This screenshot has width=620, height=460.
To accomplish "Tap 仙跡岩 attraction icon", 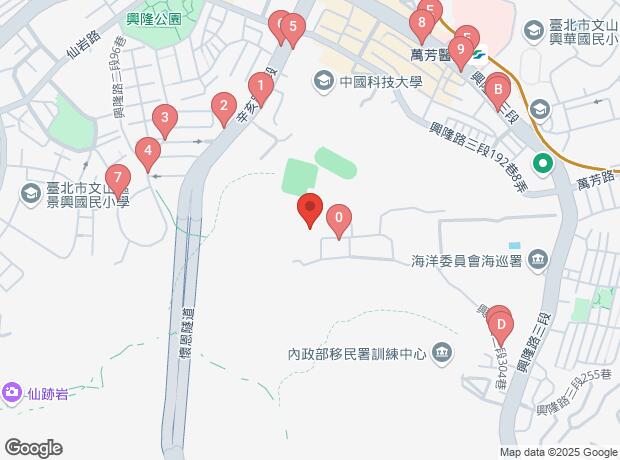I will pyautogui.click(x=13, y=393).
